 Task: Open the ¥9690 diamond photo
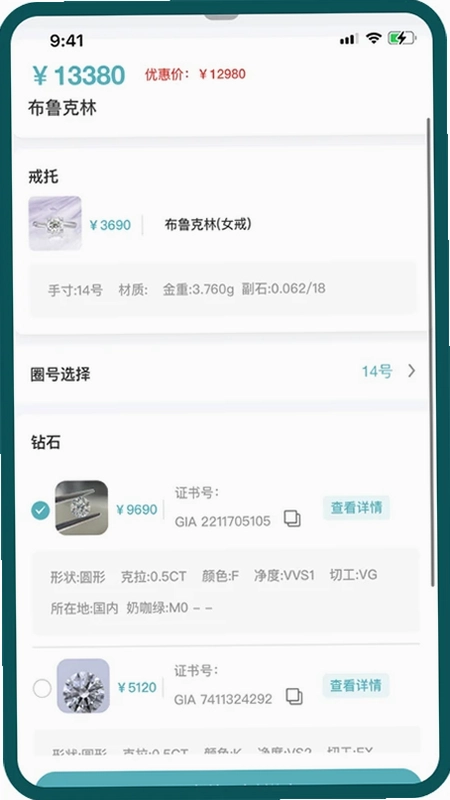pos(82,508)
